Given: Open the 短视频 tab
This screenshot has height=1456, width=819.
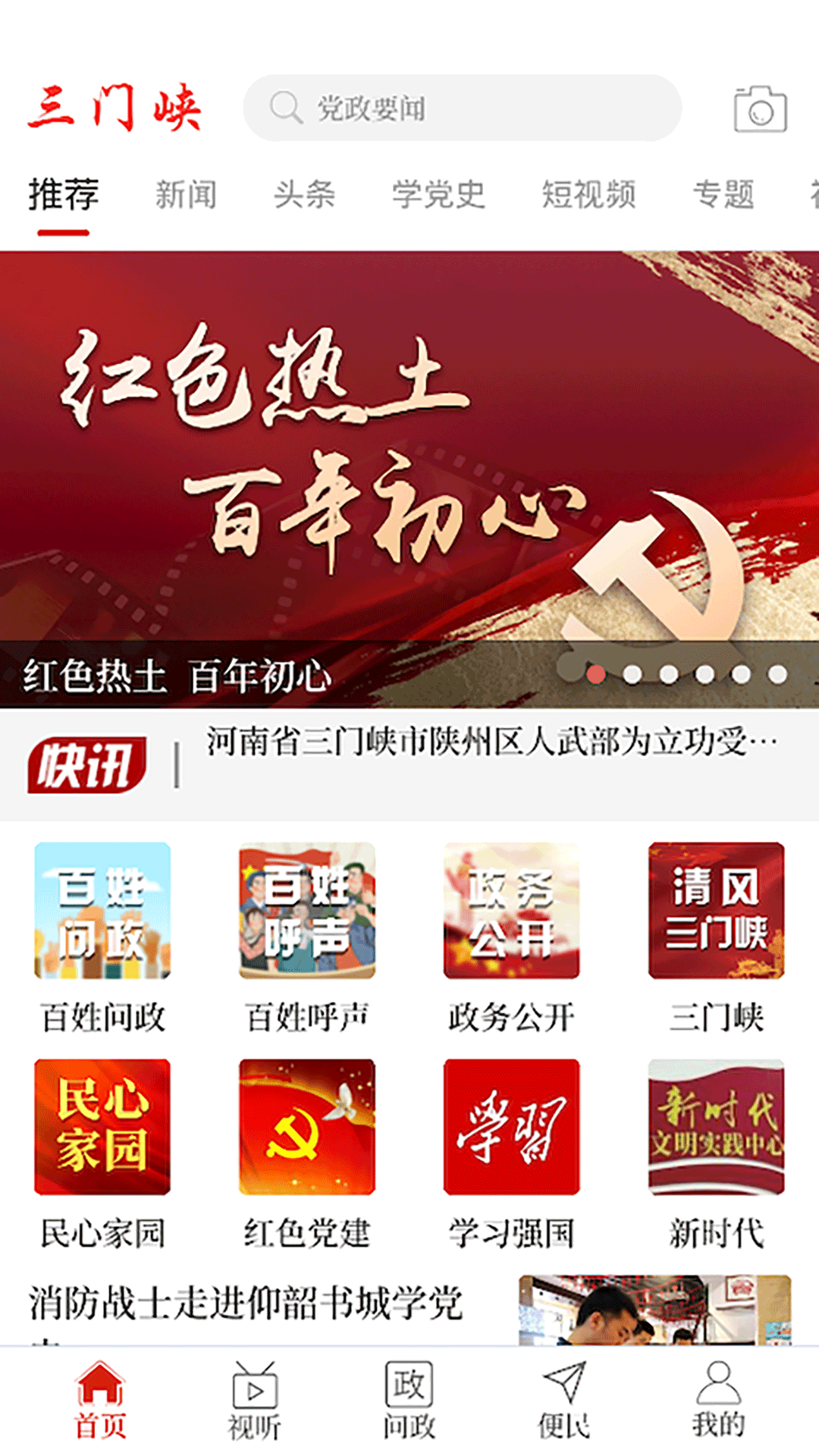Looking at the screenshot, I should [x=588, y=195].
